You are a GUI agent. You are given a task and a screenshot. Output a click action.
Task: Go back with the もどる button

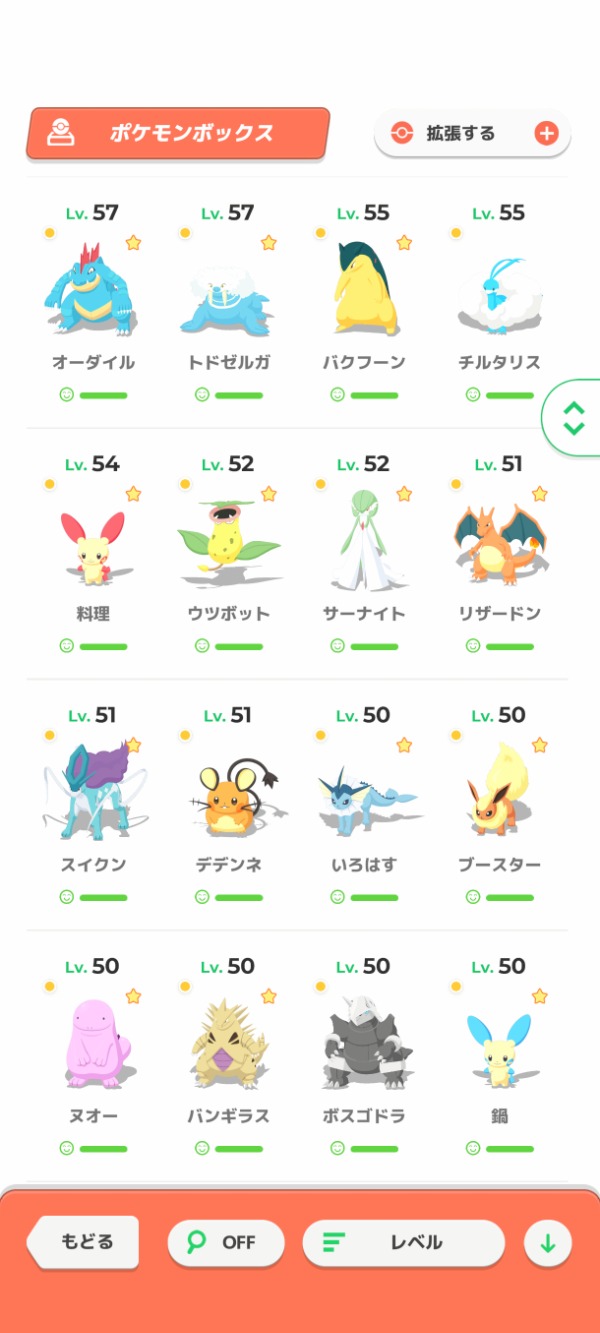85,1243
